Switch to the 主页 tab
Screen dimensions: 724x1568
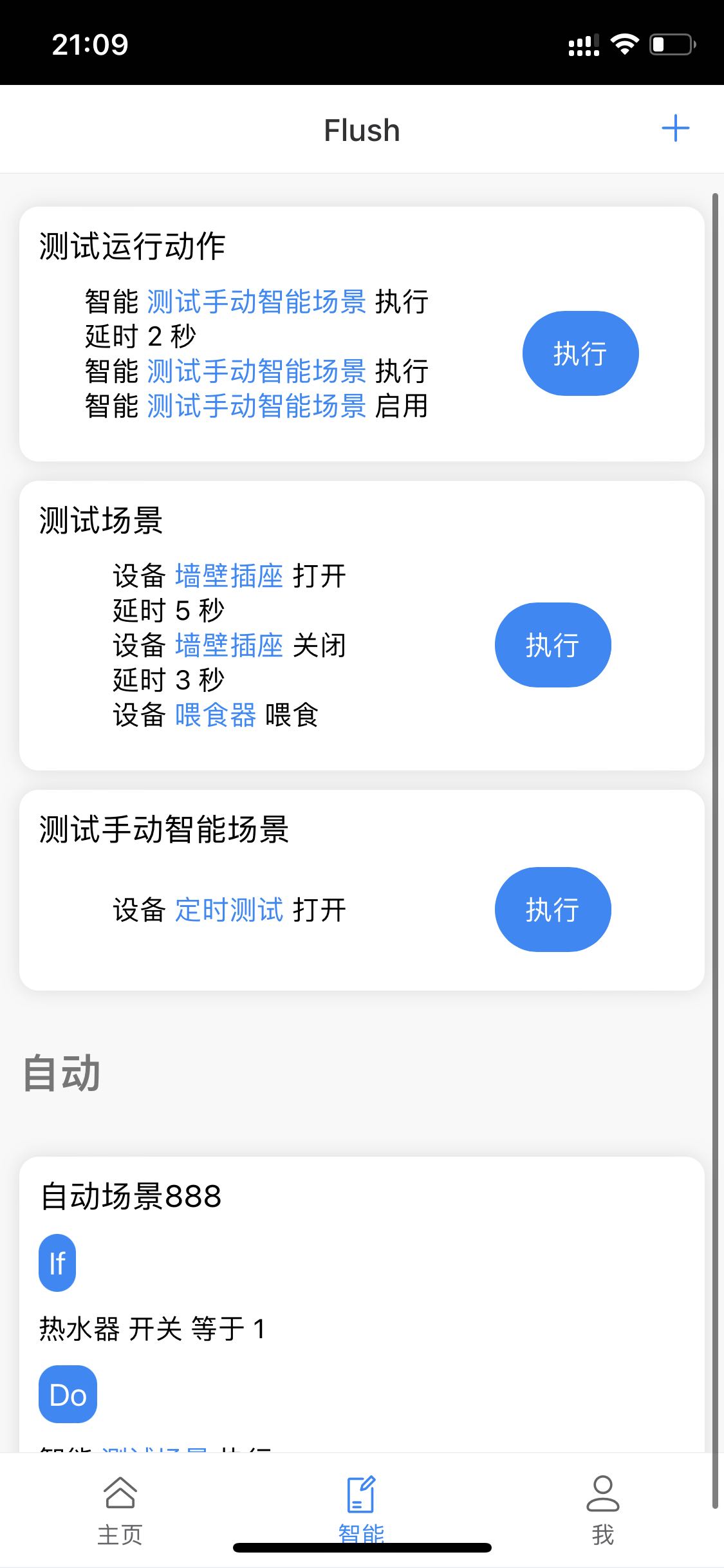(120, 1507)
